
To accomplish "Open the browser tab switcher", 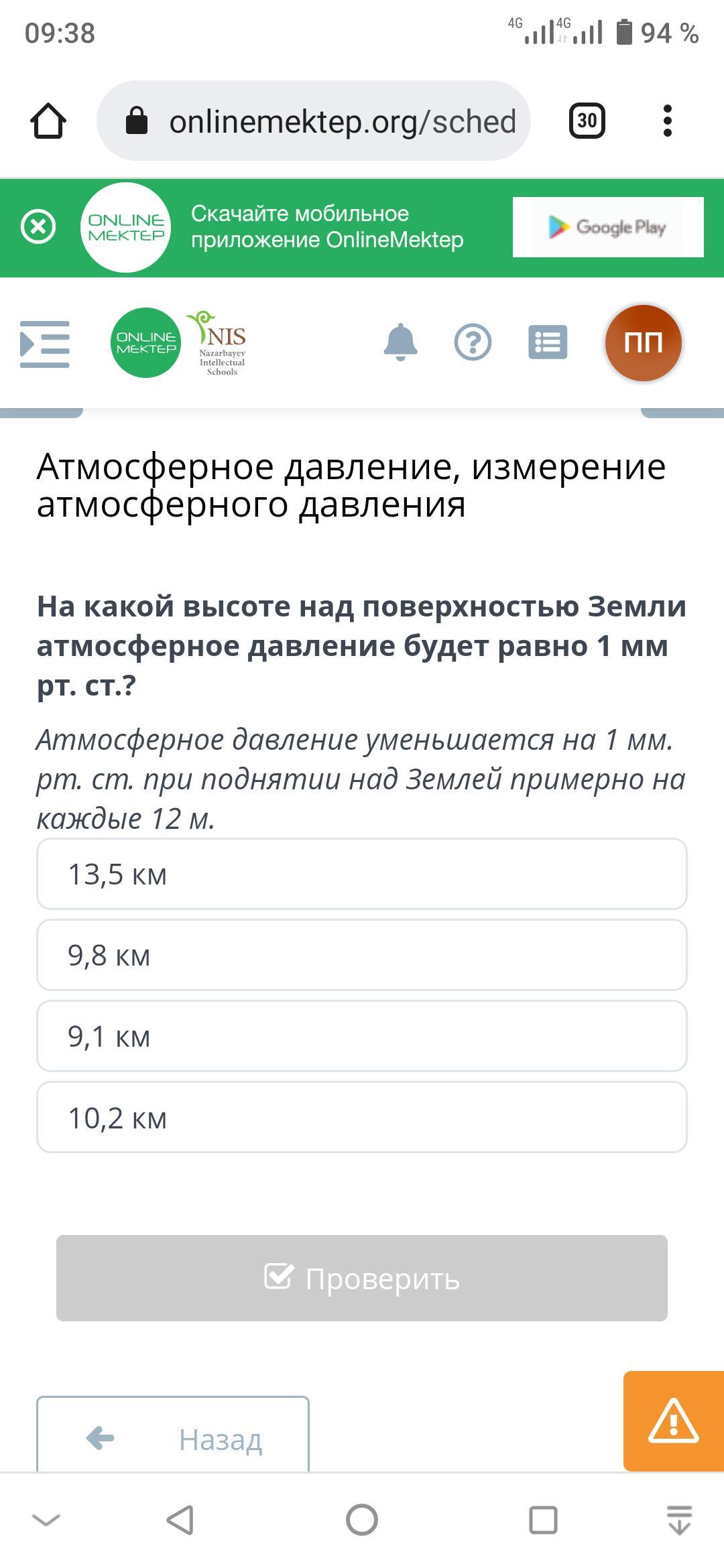I will [587, 121].
